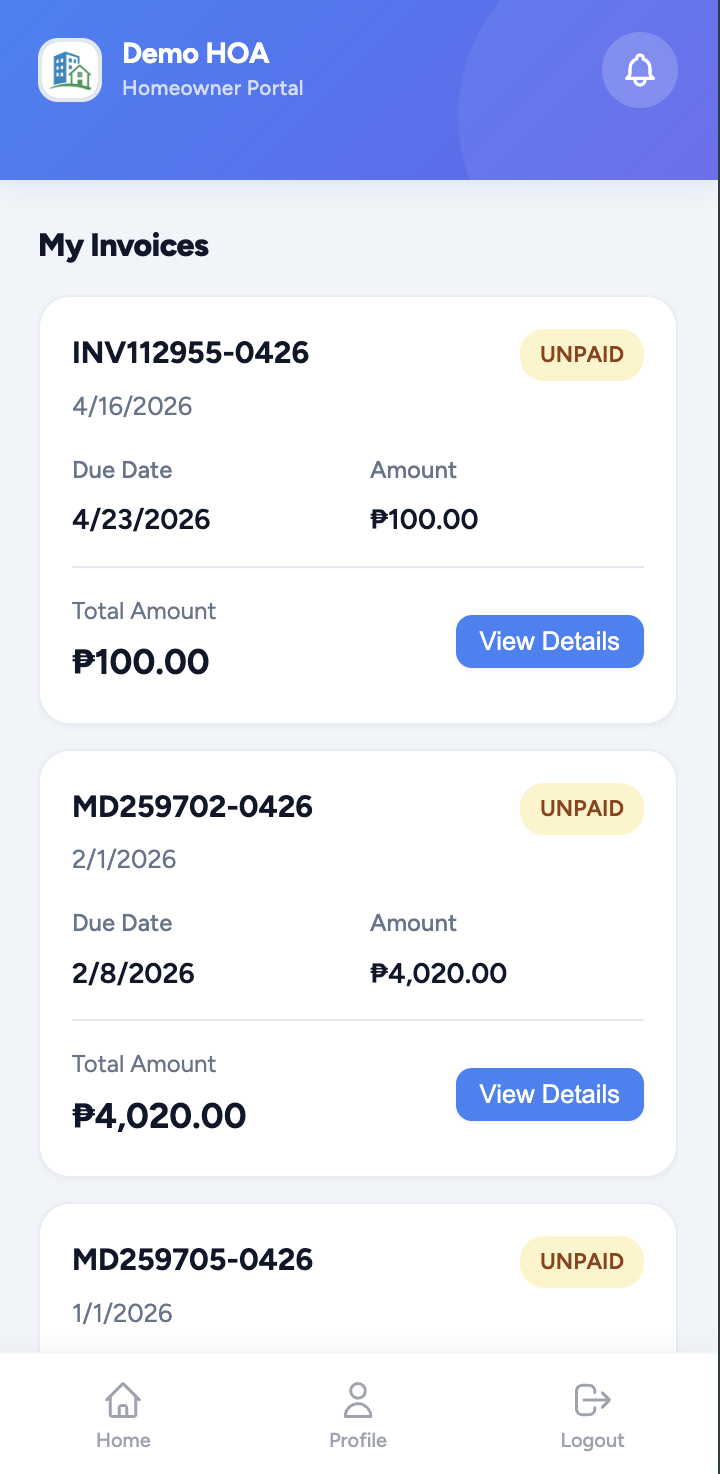720x1474 pixels.
Task: Tap the My Invoices heading
Action: coord(123,245)
